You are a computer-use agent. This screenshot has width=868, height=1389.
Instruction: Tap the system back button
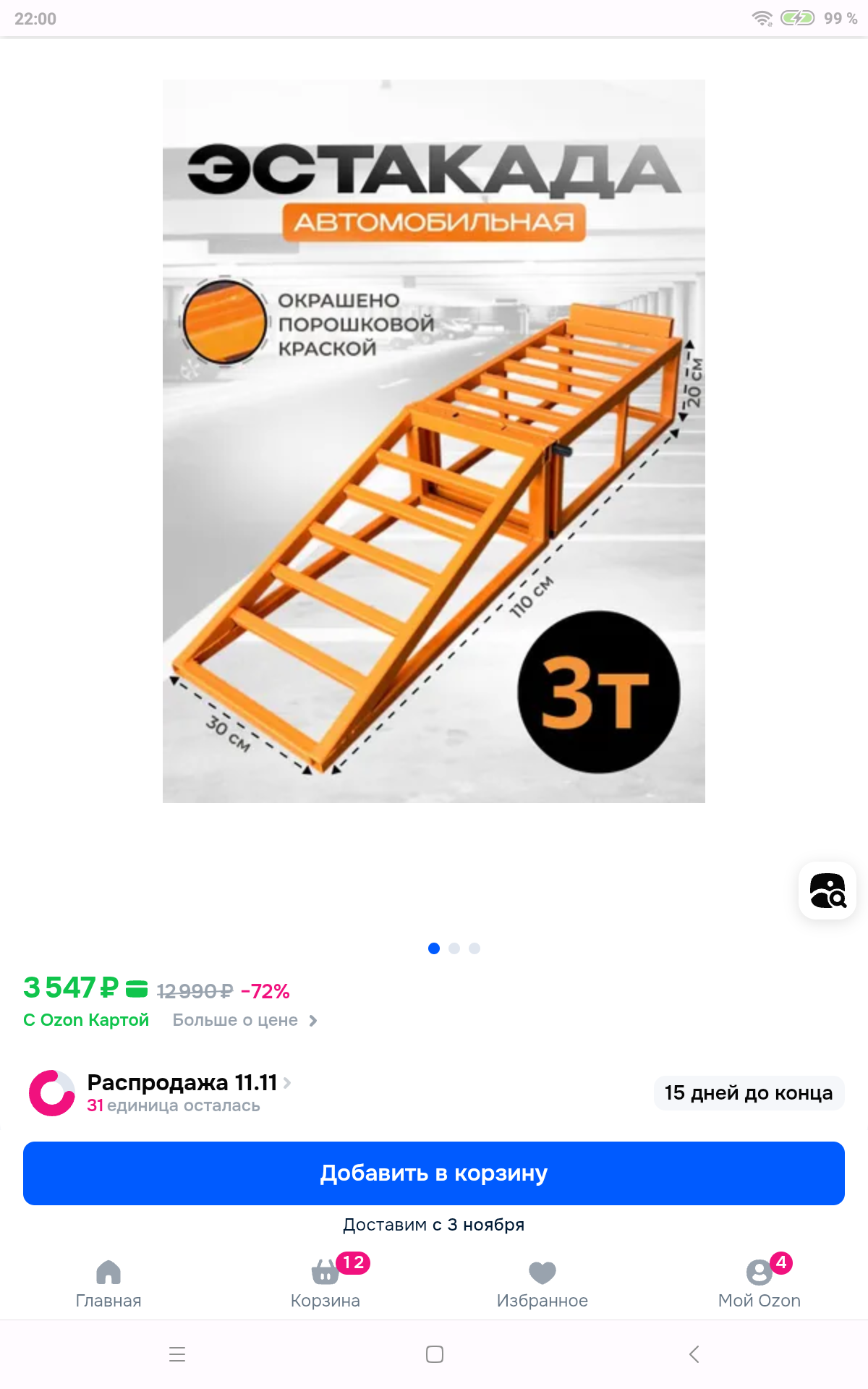694,1354
